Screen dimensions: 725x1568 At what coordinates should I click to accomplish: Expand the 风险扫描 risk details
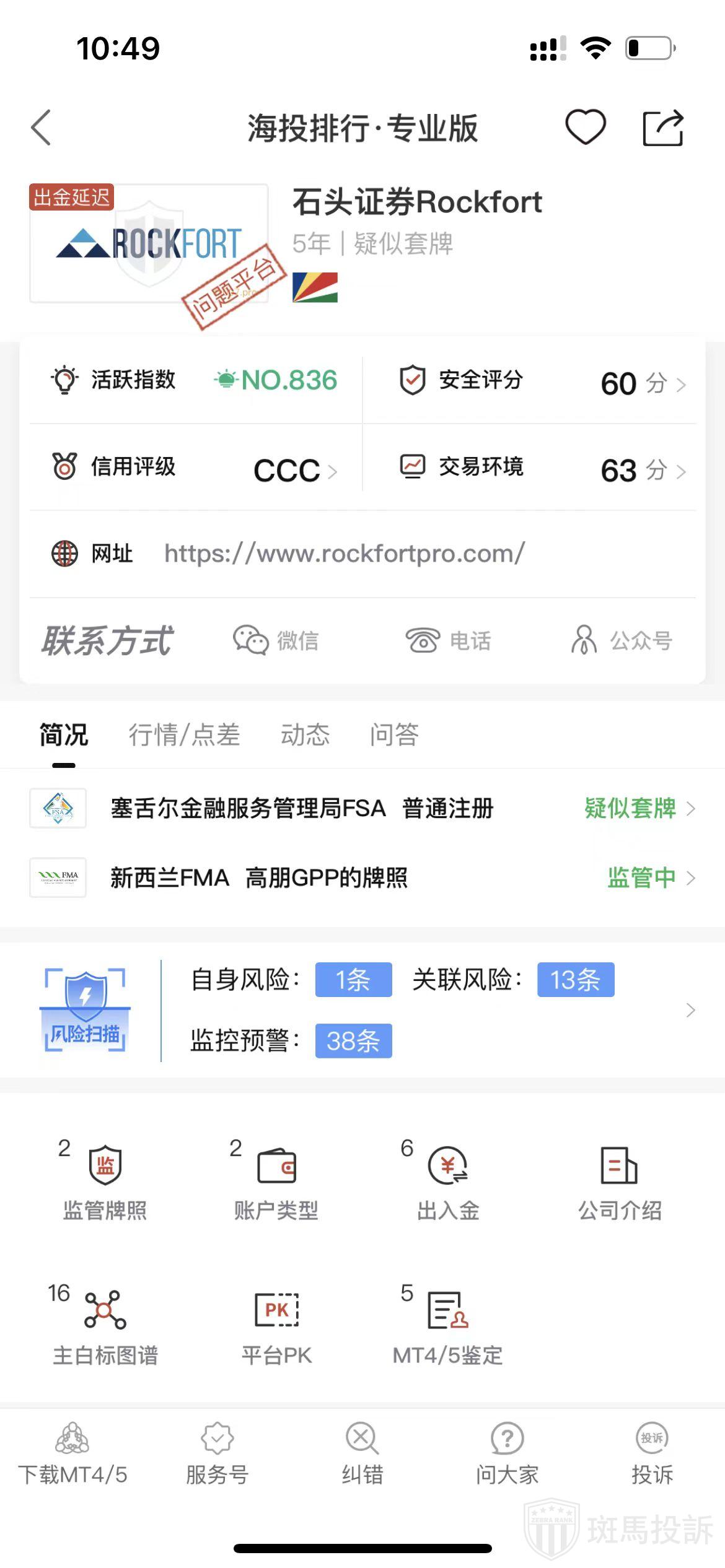click(690, 1010)
